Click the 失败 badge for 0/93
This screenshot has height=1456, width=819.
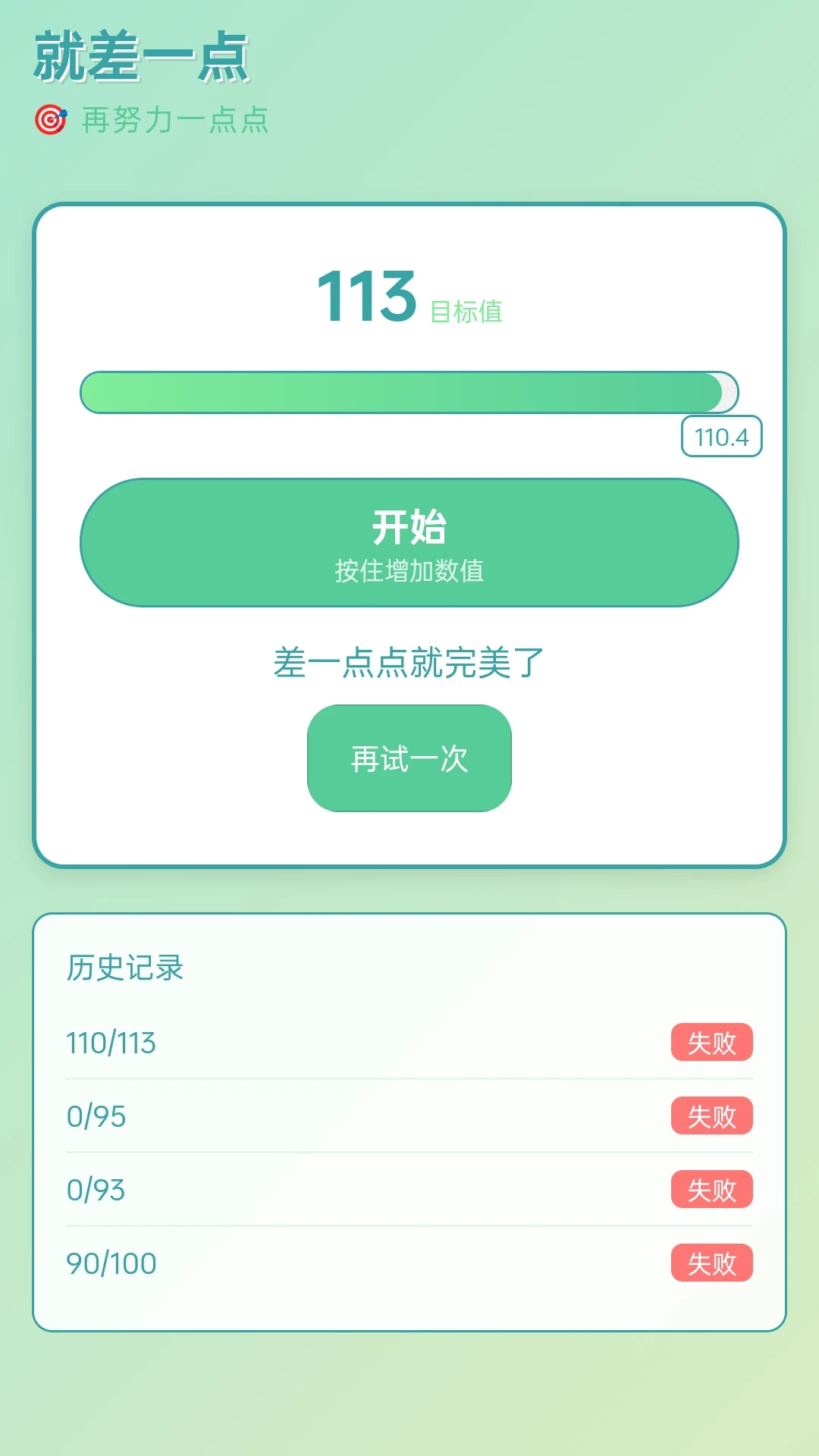point(710,1189)
